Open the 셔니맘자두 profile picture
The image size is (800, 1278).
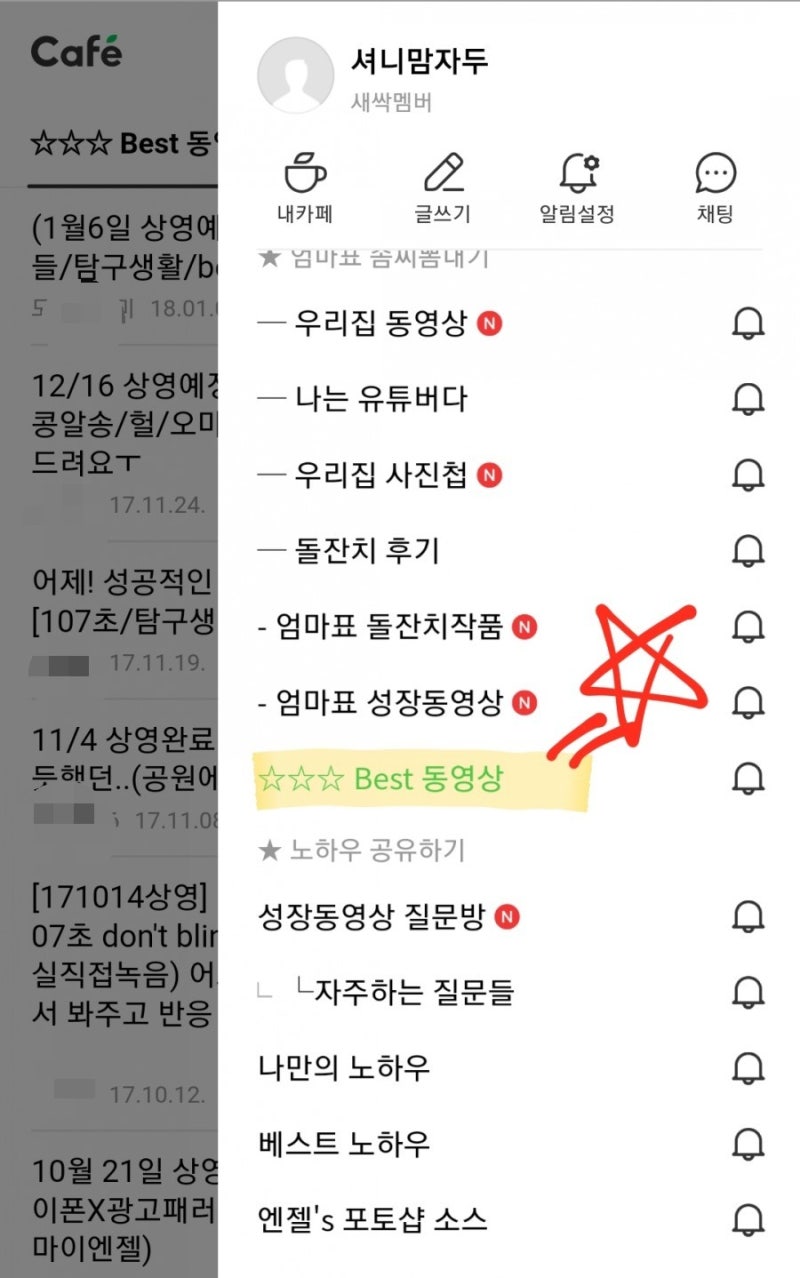pyautogui.click(x=295, y=76)
